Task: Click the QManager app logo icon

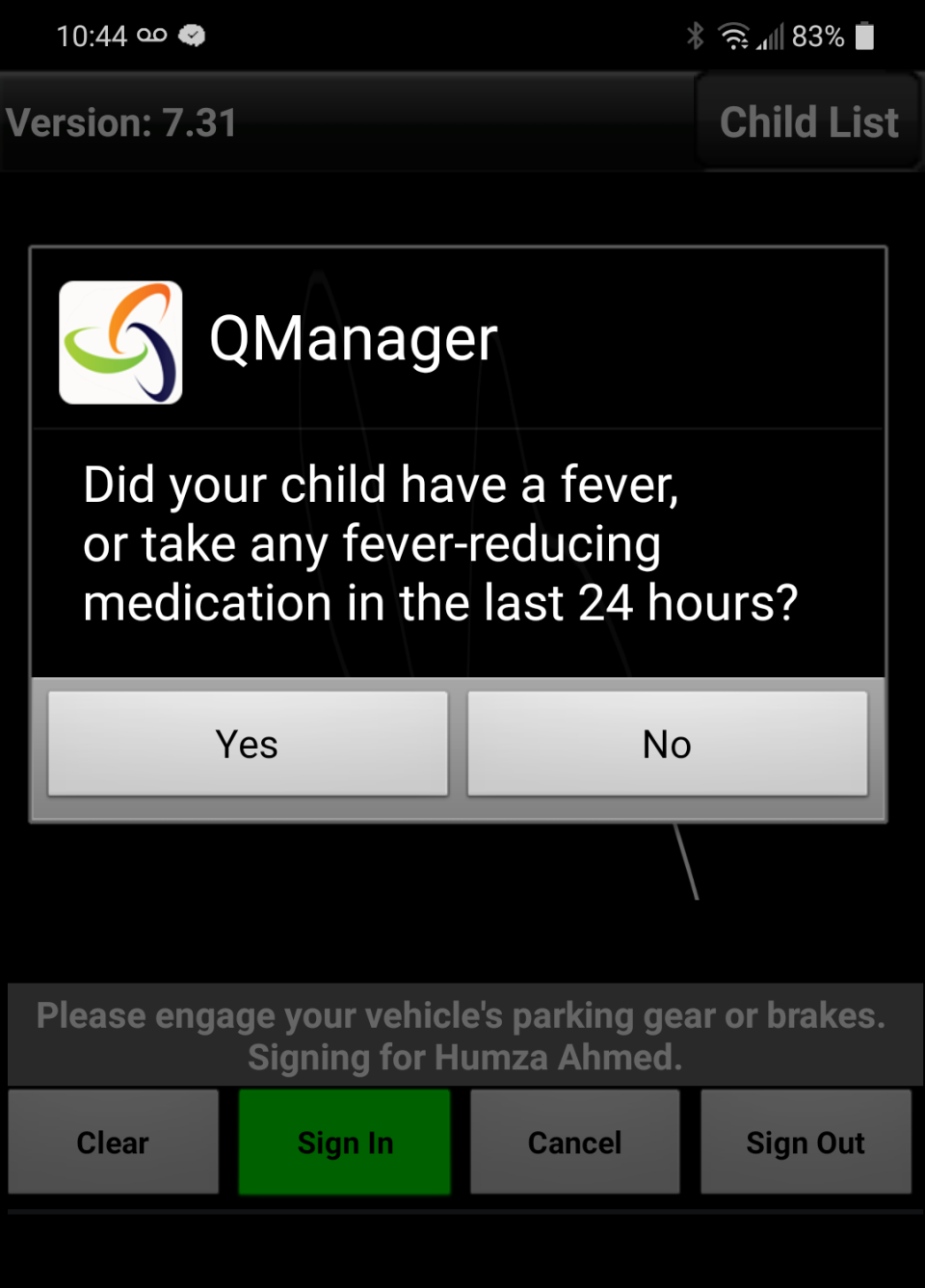Action: (x=120, y=342)
